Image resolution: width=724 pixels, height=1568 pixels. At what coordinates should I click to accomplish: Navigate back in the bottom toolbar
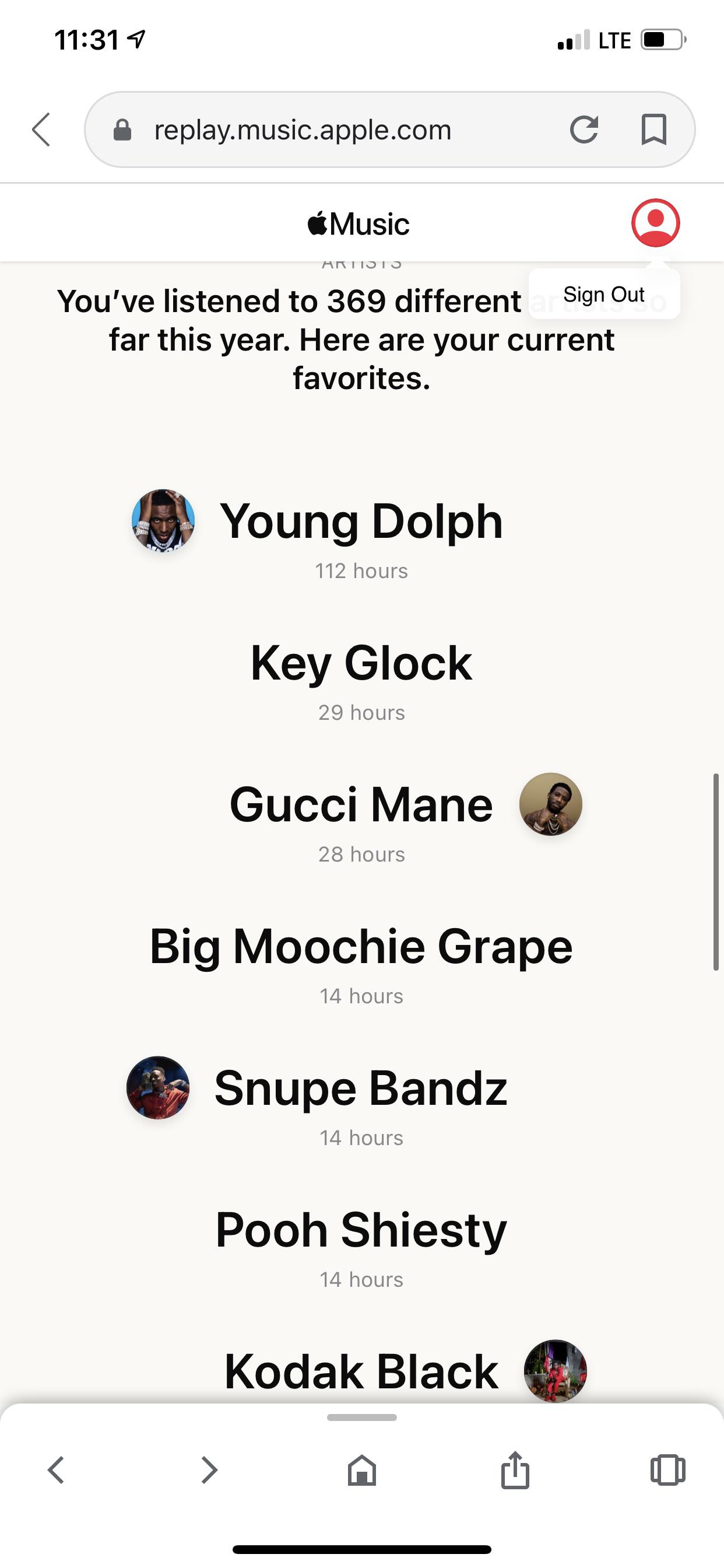[x=56, y=1470]
